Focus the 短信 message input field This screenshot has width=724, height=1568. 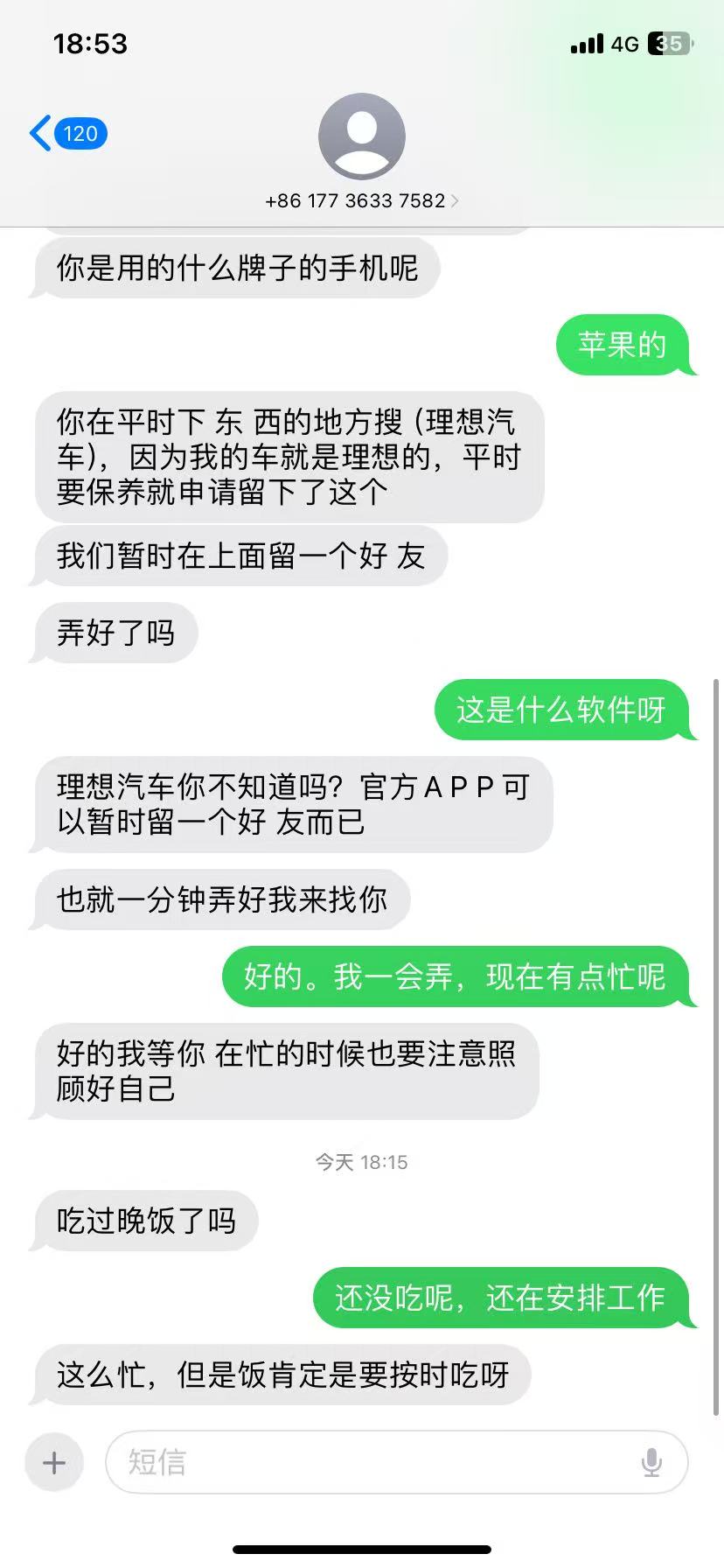pyautogui.click(x=376, y=1462)
